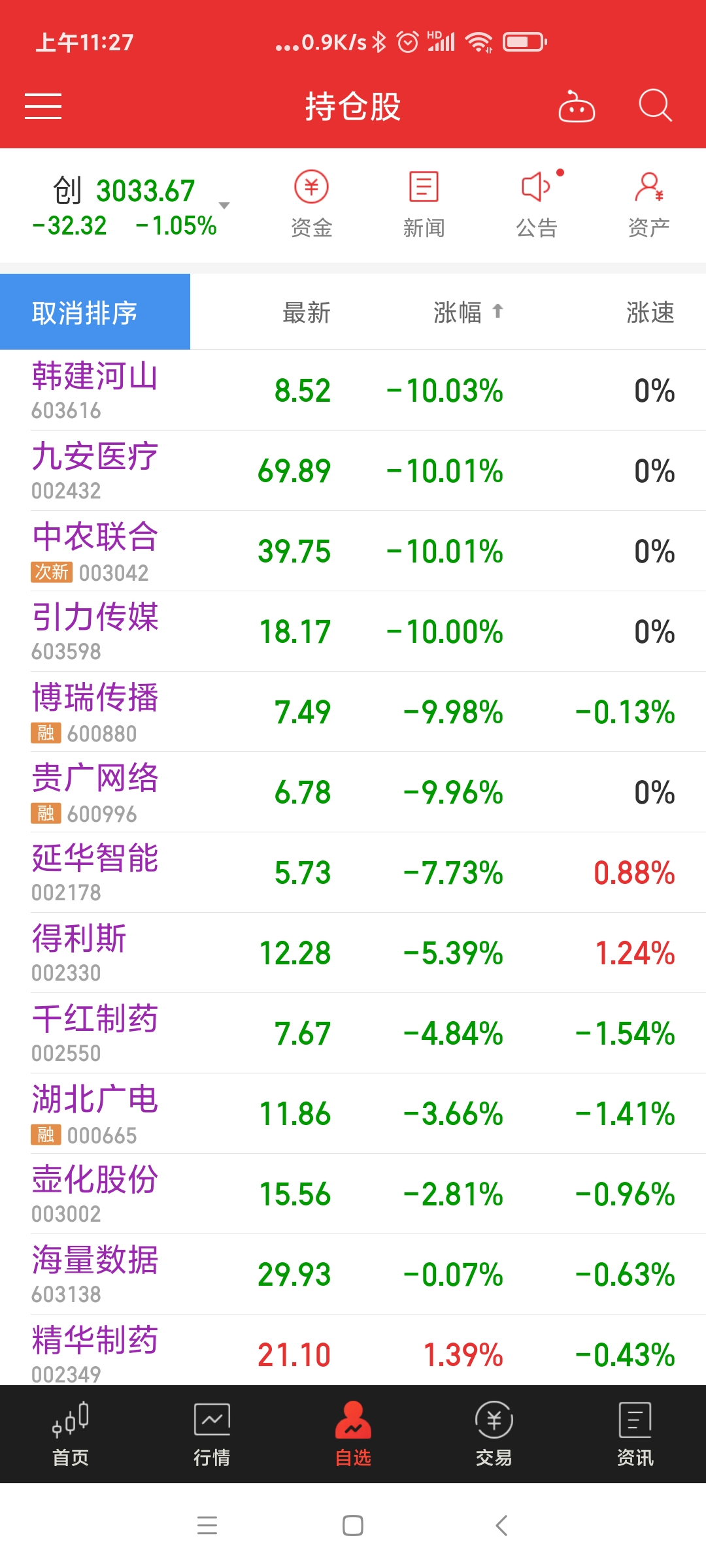The image size is (706, 1568).
Task: Open stock 九安医疗 002432
Action: [95, 470]
